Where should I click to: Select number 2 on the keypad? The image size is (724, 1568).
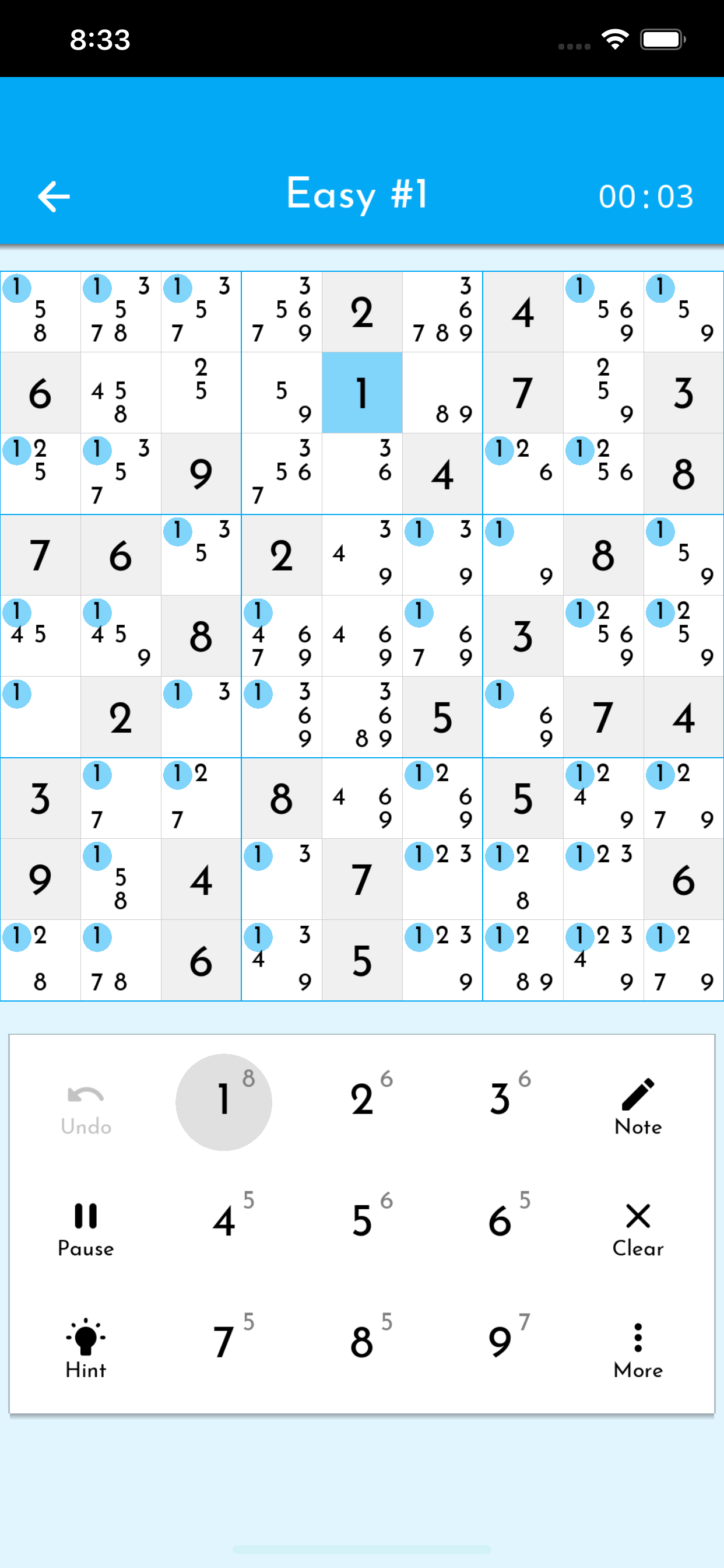coord(362,1101)
